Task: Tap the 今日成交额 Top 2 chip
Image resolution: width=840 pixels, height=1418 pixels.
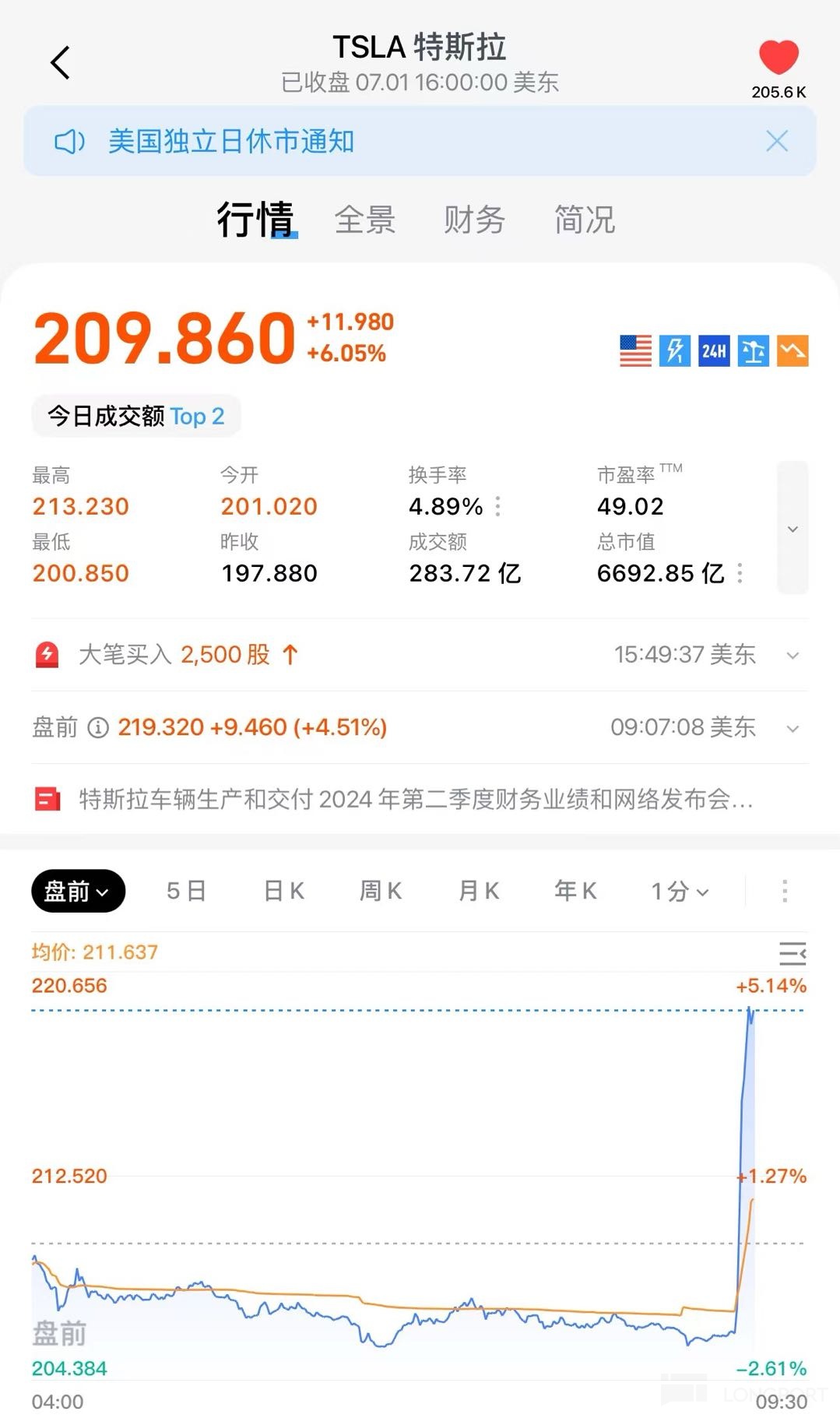Action: click(x=136, y=417)
